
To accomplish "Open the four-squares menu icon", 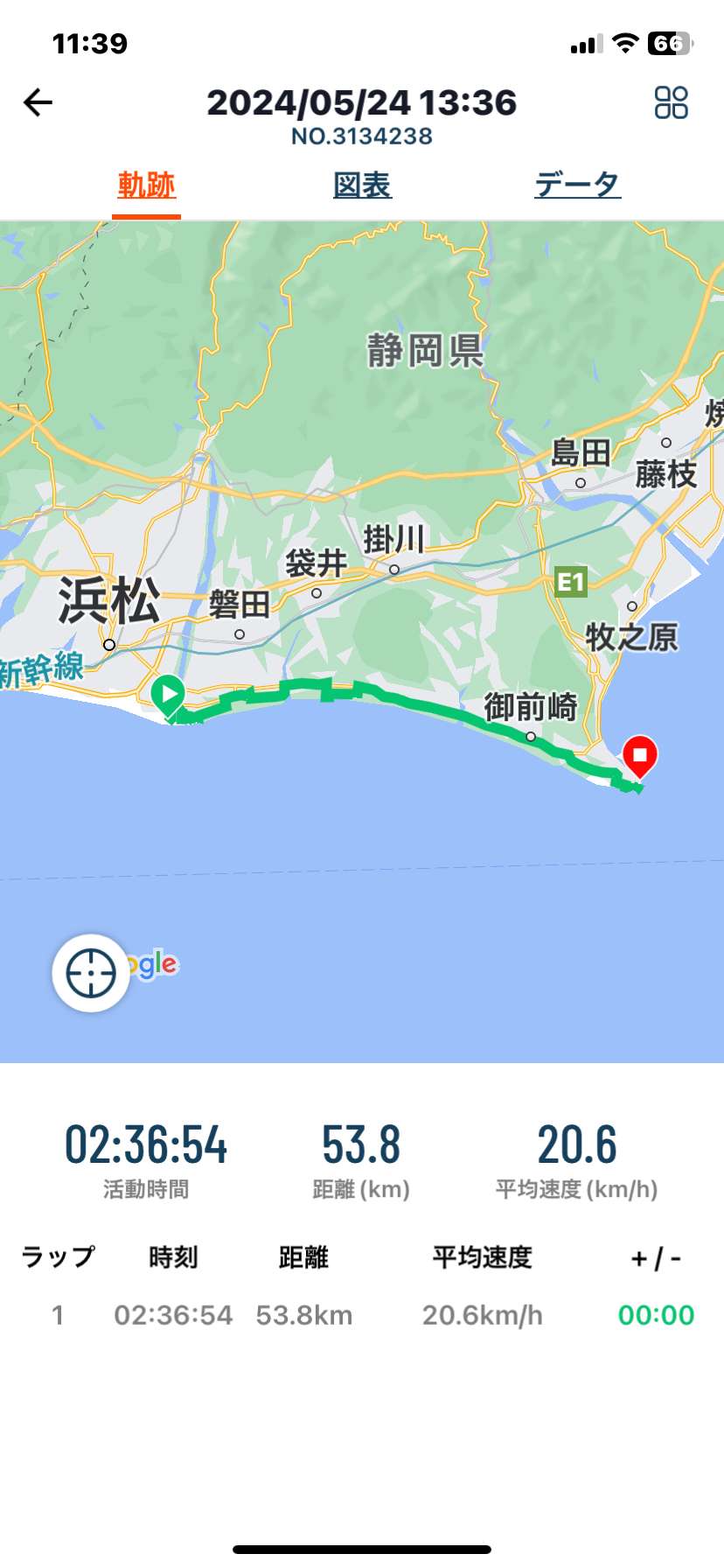I will point(671,102).
